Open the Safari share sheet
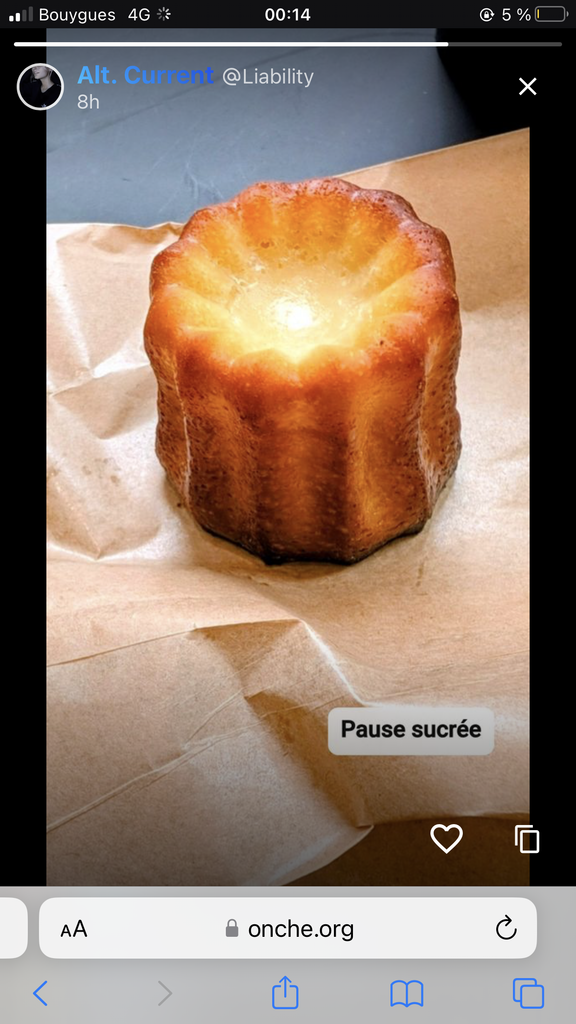Image resolution: width=576 pixels, height=1024 pixels. pyautogui.click(x=285, y=993)
